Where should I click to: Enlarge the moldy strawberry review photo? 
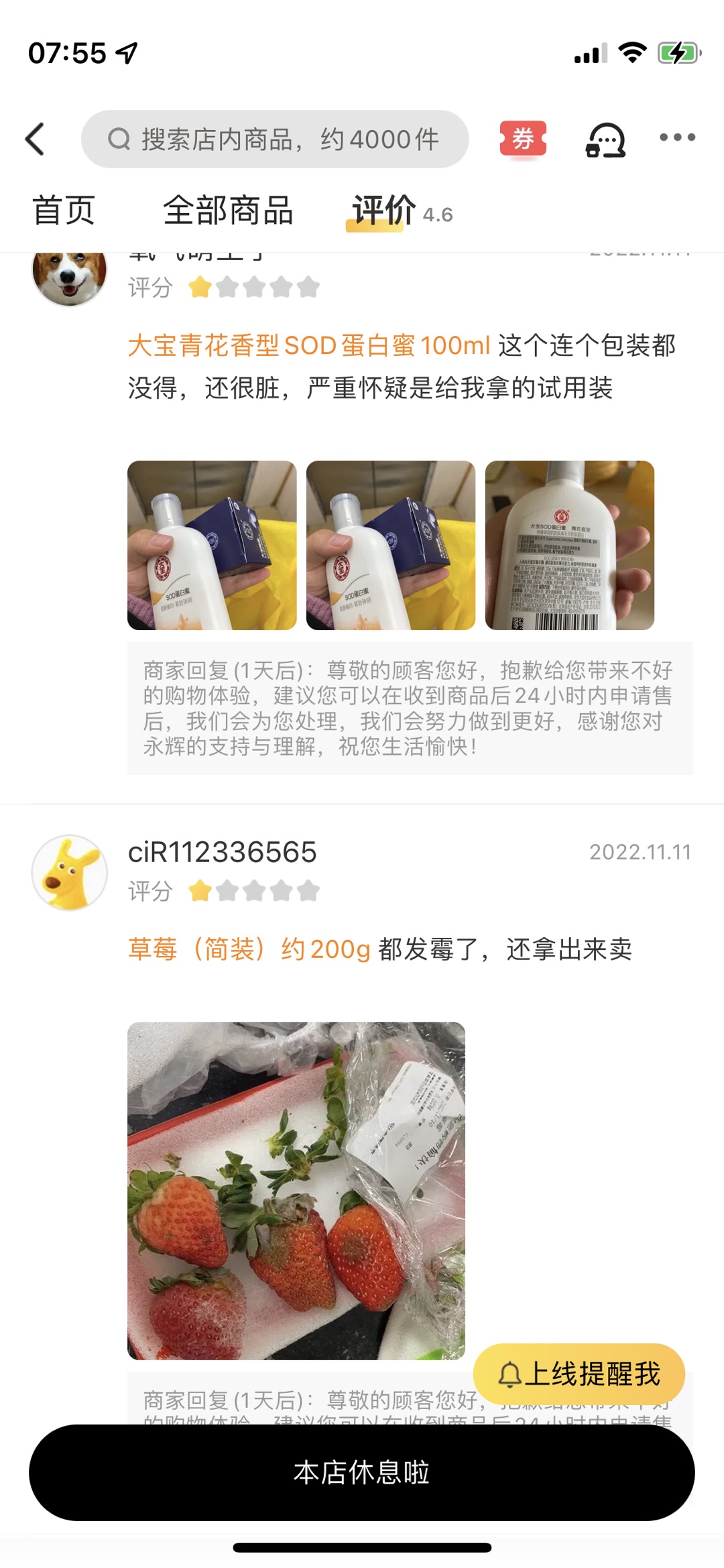pos(296,1191)
